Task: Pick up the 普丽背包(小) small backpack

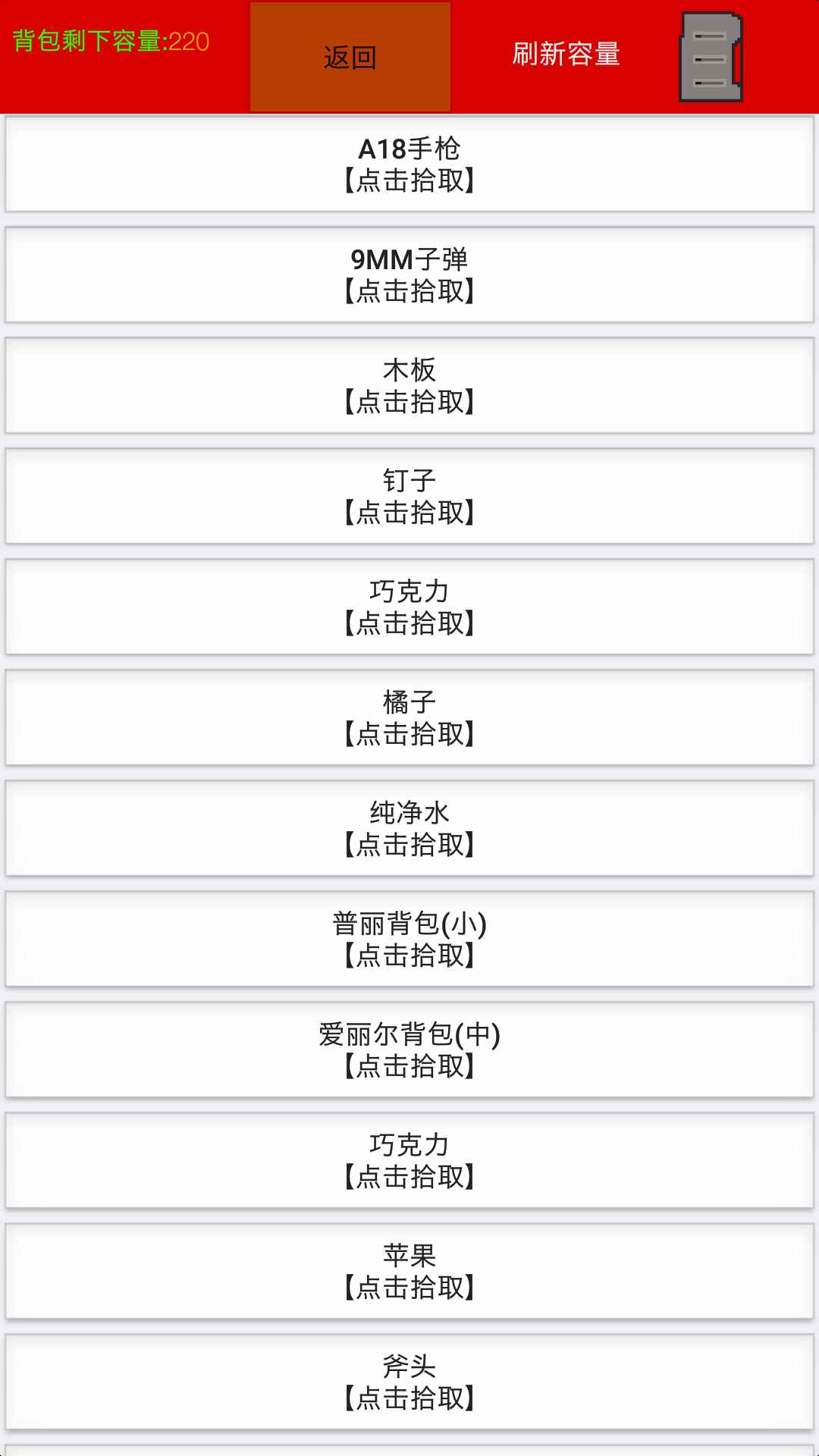Action: pyautogui.click(x=409, y=939)
